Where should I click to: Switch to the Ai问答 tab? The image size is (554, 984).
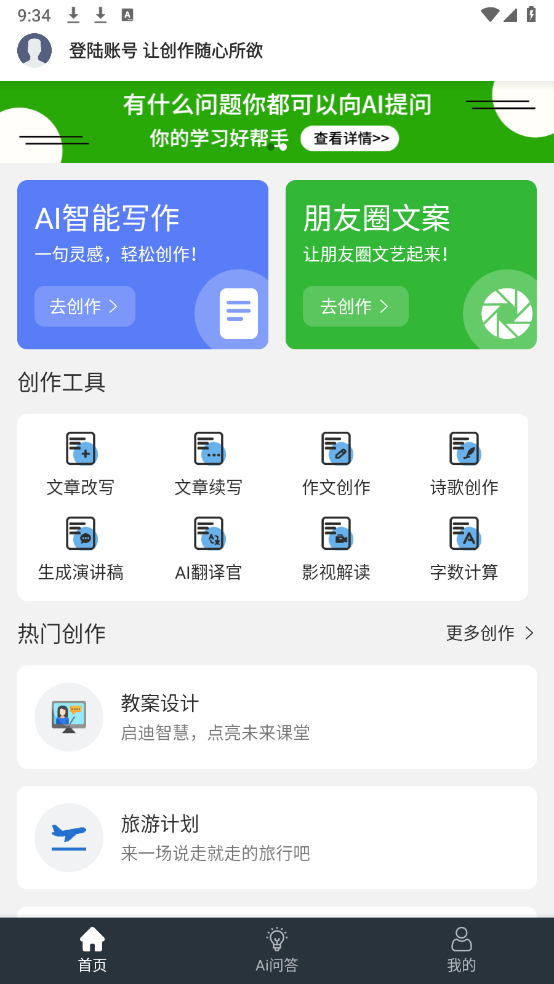277,950
